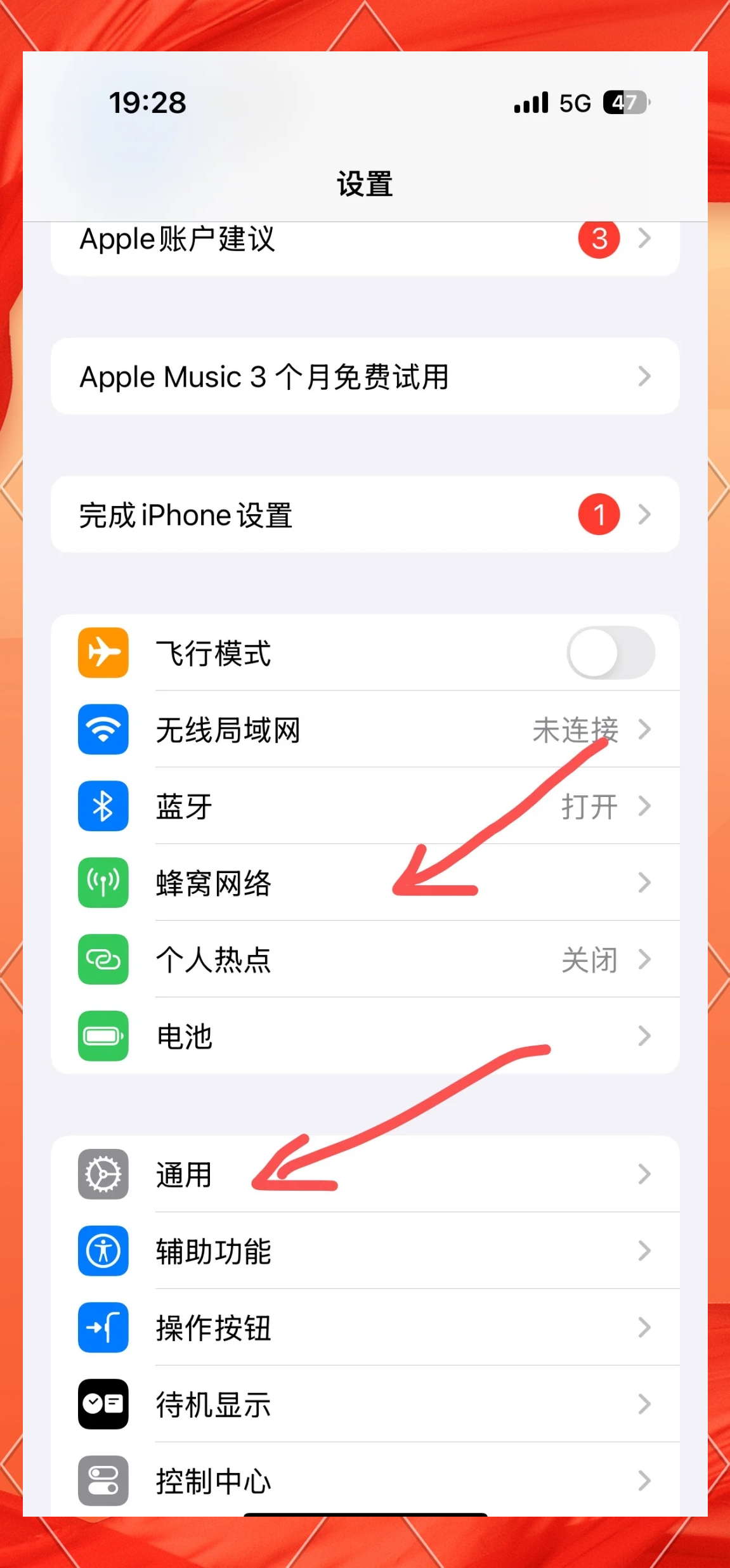
Task: Open 电池 settings
Action: (x=365, y=1037)
